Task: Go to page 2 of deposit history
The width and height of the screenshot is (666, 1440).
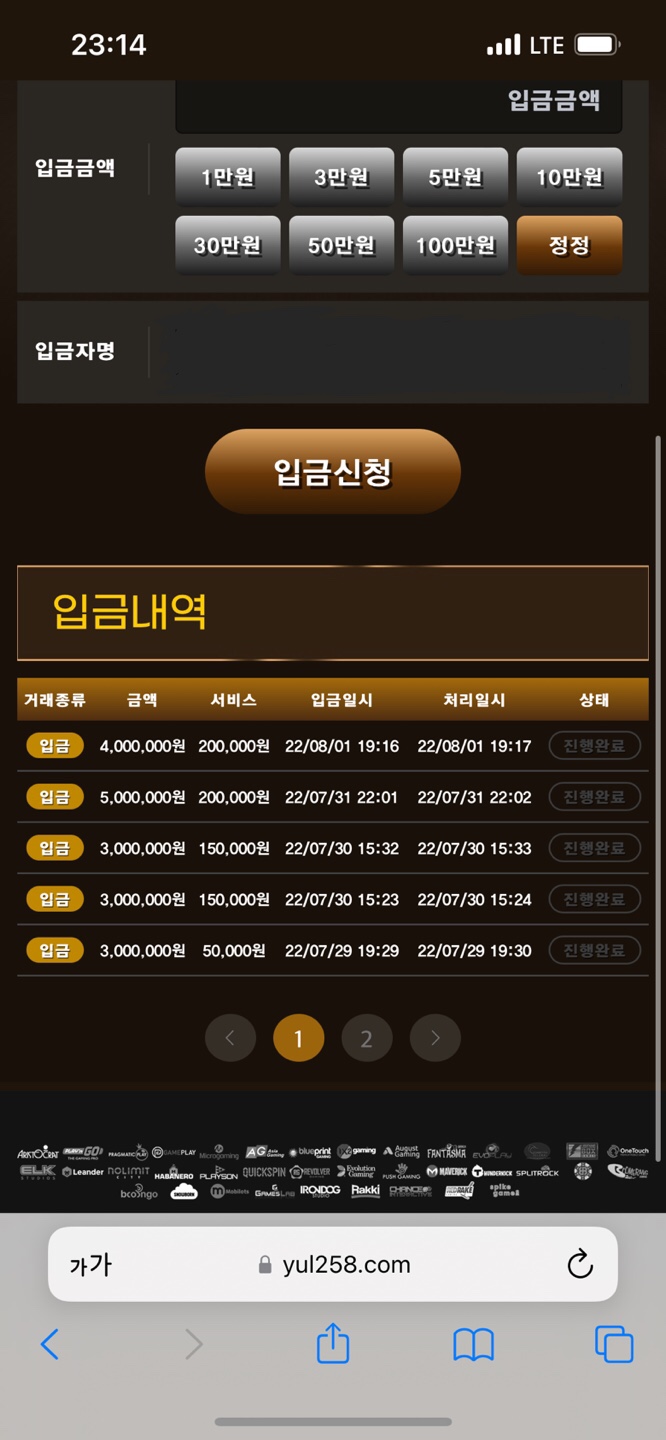Action: (366, 1039)
